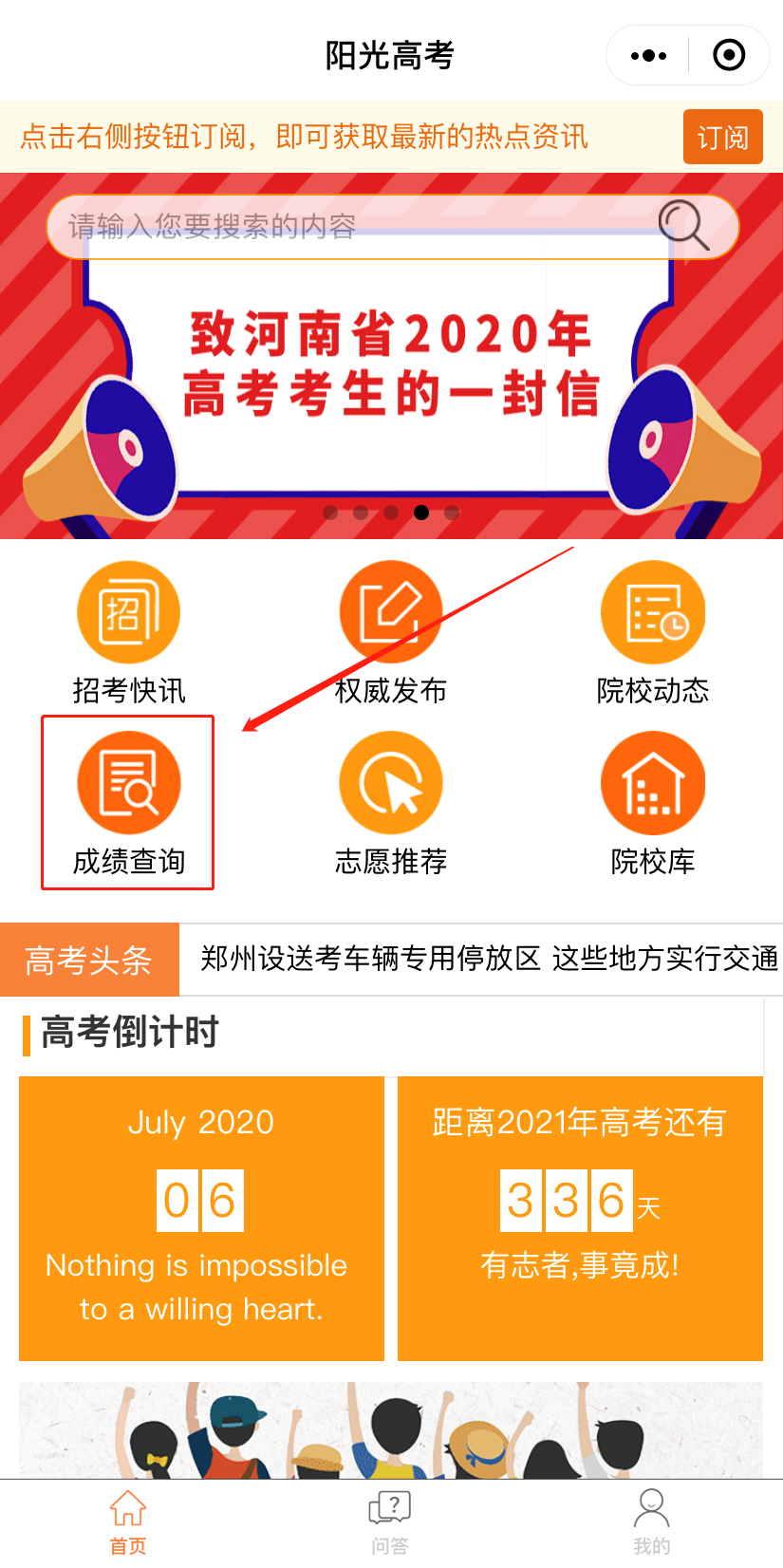Switch to the 我的 tab
This screenshot has height=1568, width=783.
coord(652,1521)
